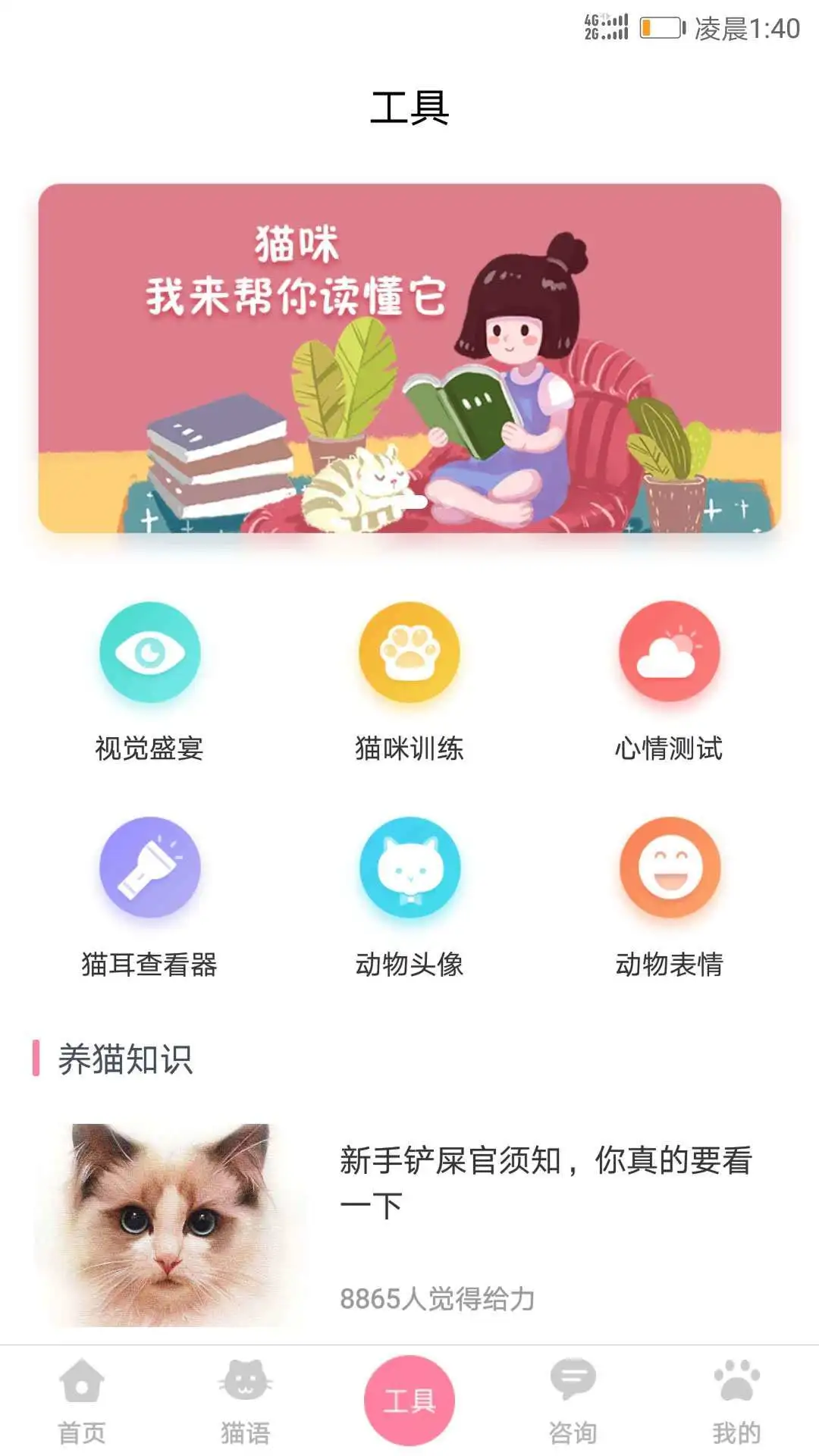Open the 动物头像 cat face icon
819x1456 pixels.
409,871
